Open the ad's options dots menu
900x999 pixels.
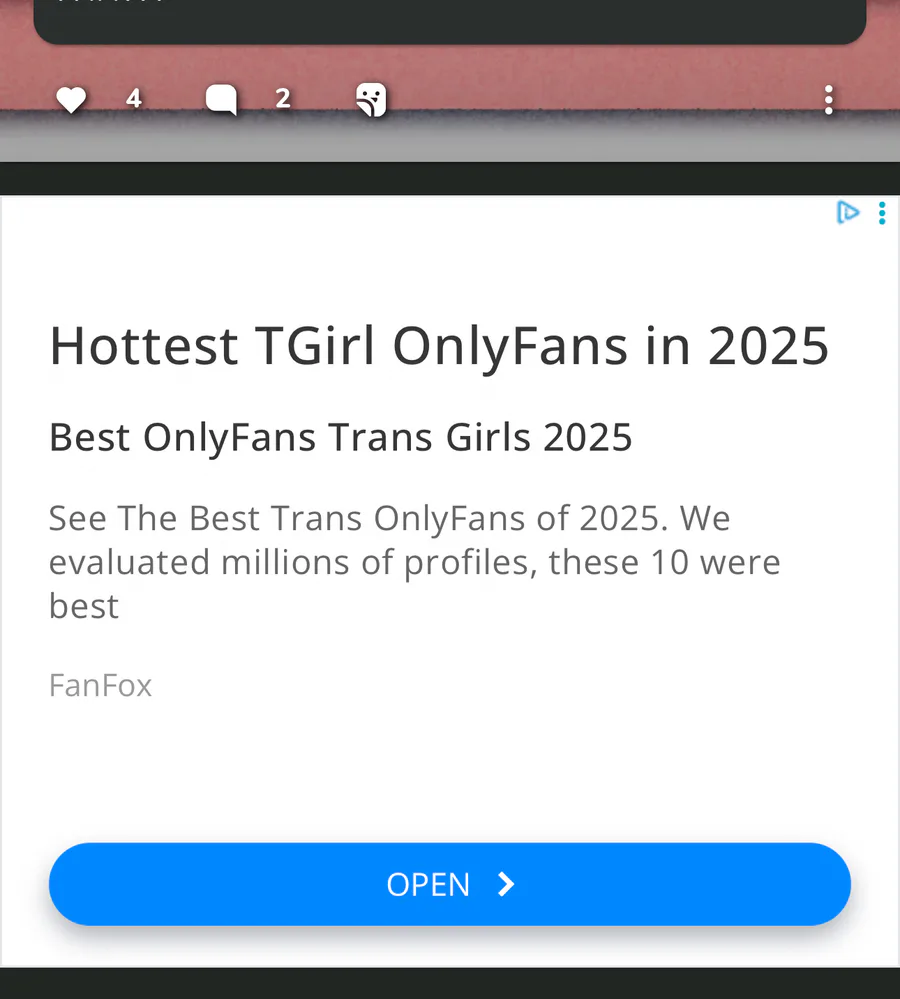pyautogui.click(x=882, y=213)
